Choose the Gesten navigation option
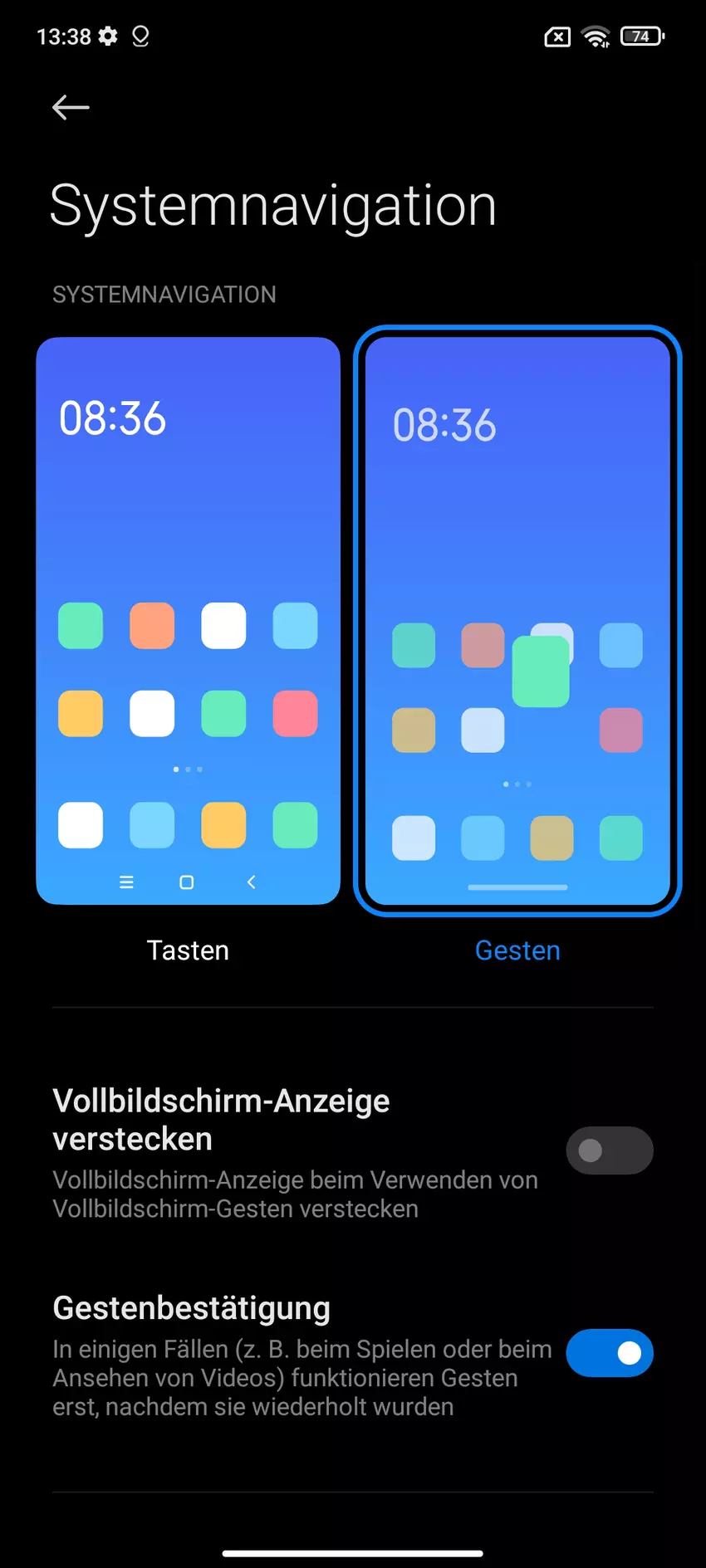Image resolution: width=706 pixels, height=1568 pixels. coord(517,621)
